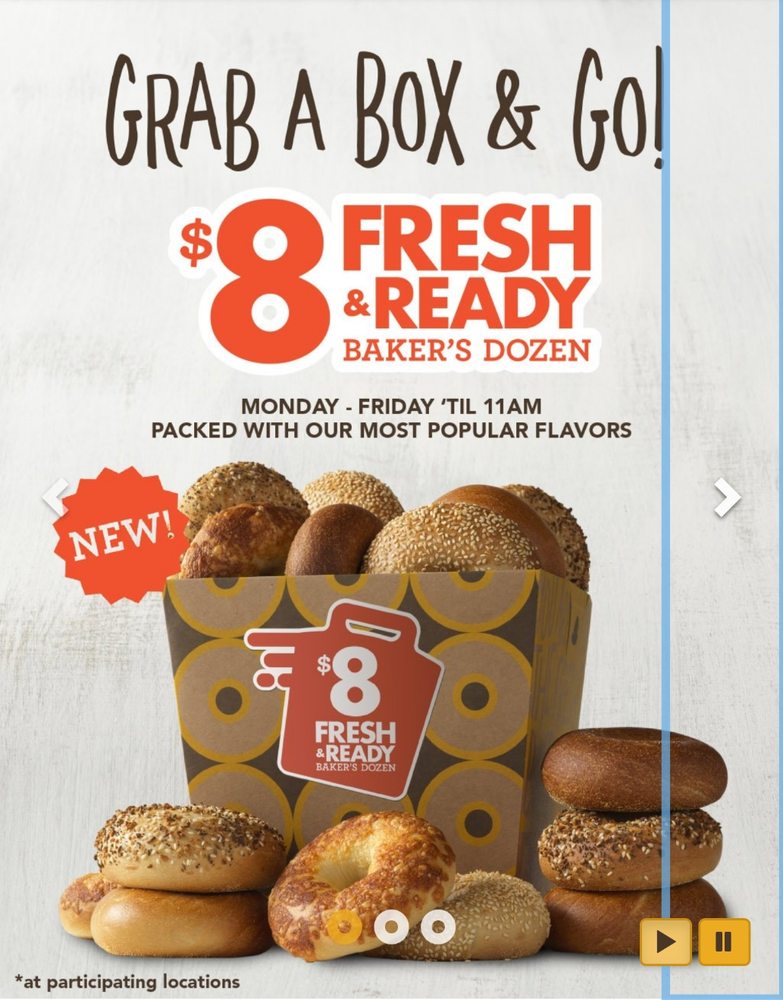The height and width of the screenshot is (1000, 783).
Task: Go to the previous carousel slide
Action: click(57, 496)
